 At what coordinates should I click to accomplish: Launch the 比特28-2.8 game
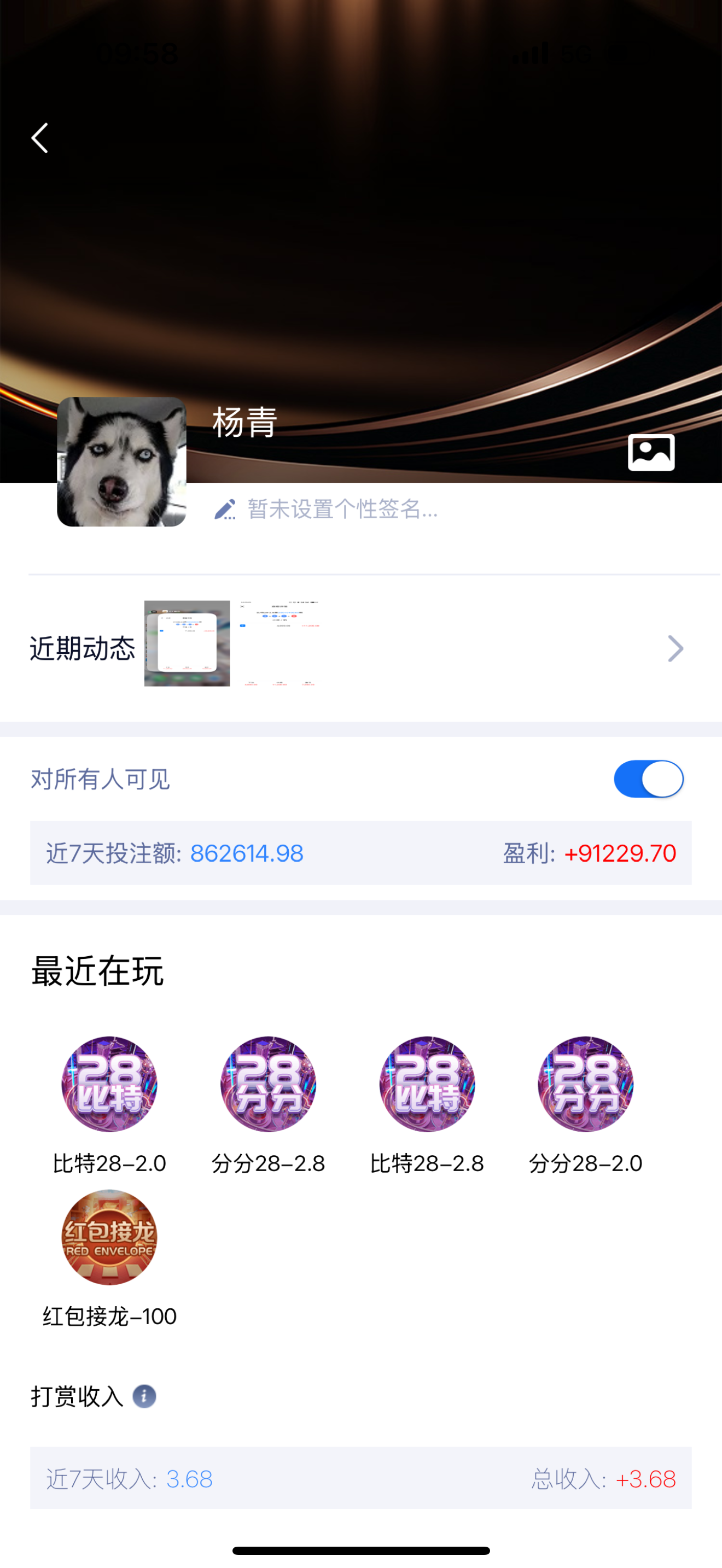pos(427,1084)
